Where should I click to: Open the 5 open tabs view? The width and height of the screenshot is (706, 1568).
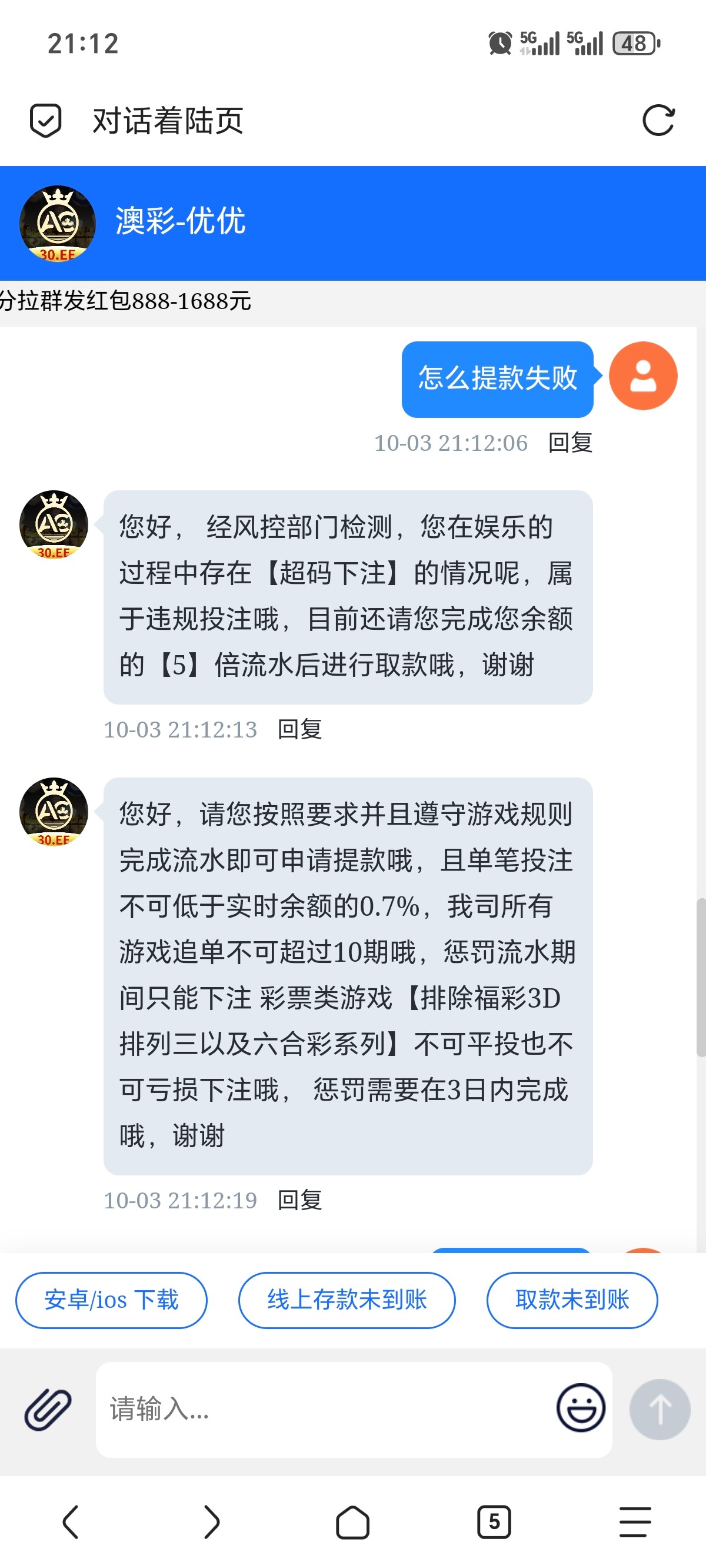494,1522
